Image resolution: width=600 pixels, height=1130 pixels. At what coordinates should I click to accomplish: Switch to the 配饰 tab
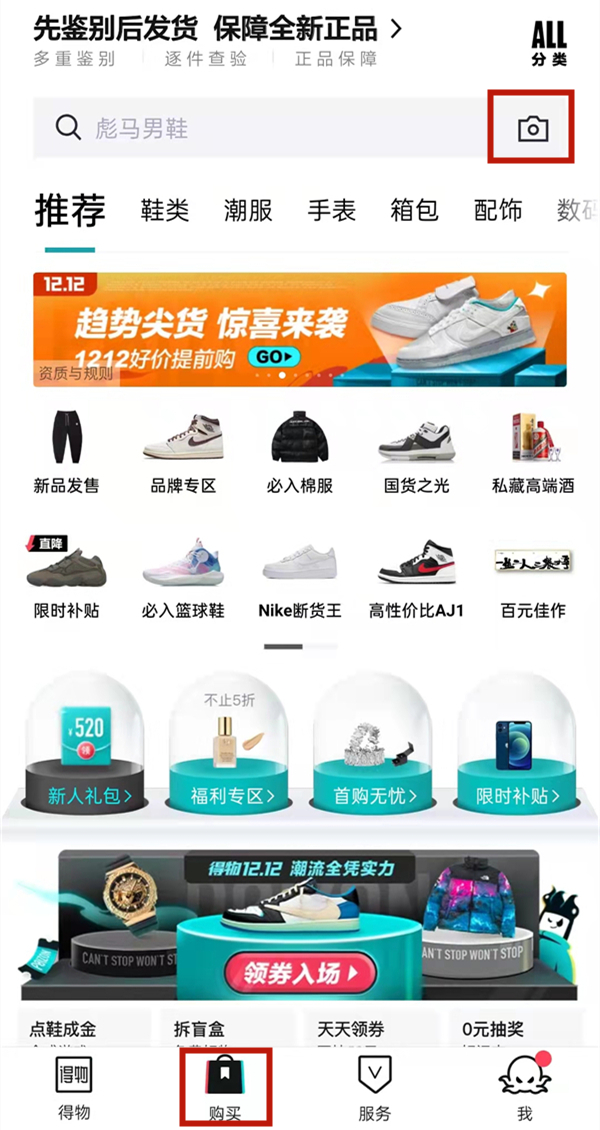(497, 210)
